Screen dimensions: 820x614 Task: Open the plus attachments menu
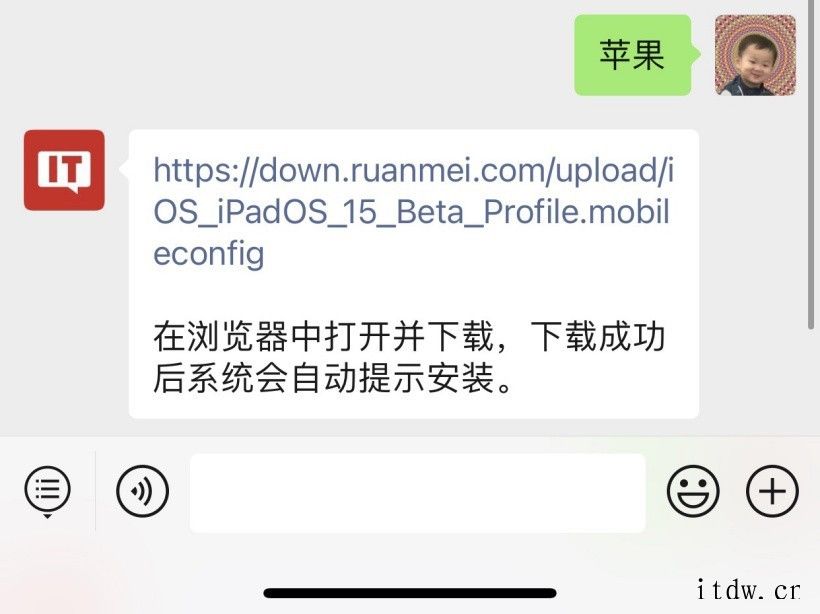772,491
